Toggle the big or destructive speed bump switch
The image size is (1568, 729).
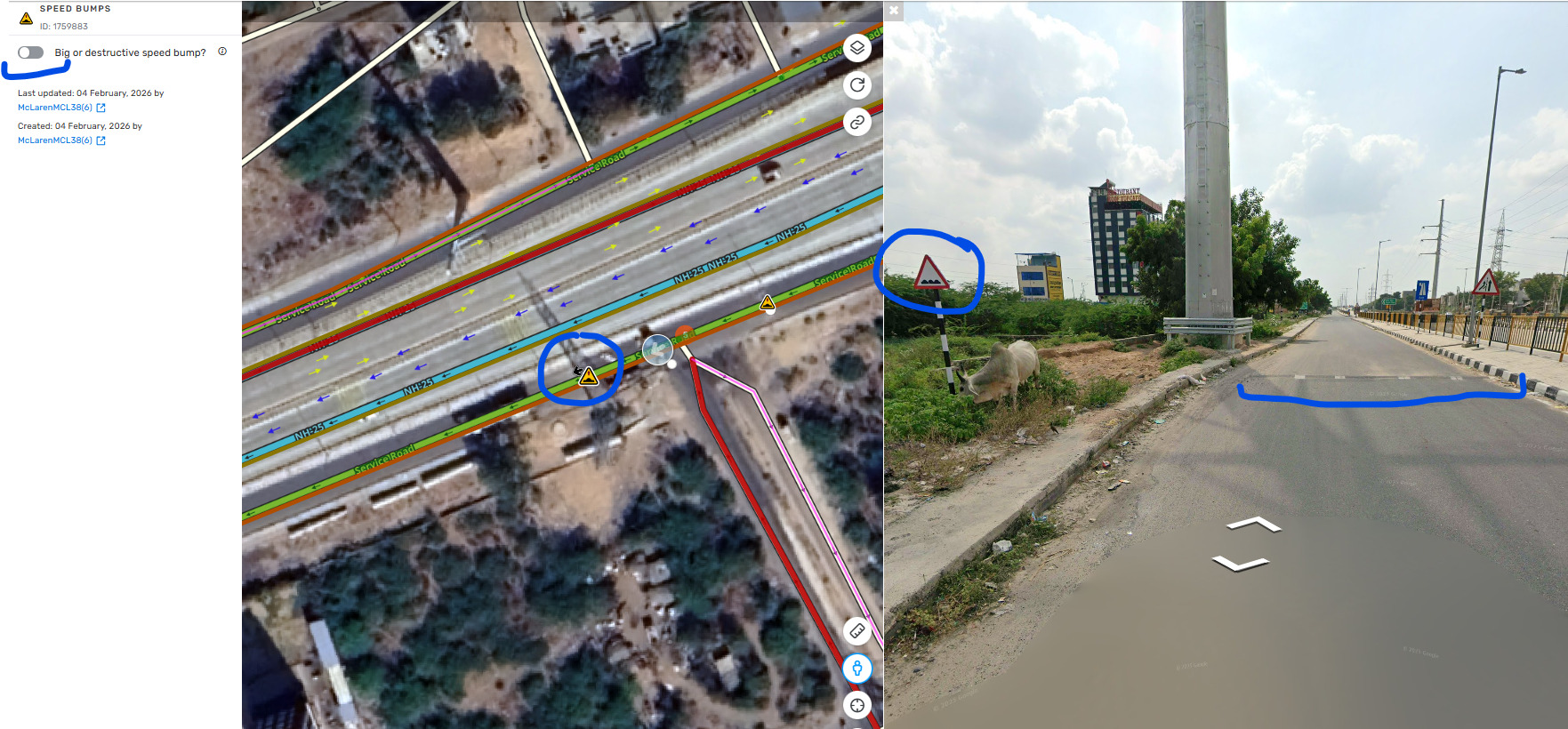(x=30, y=52)
